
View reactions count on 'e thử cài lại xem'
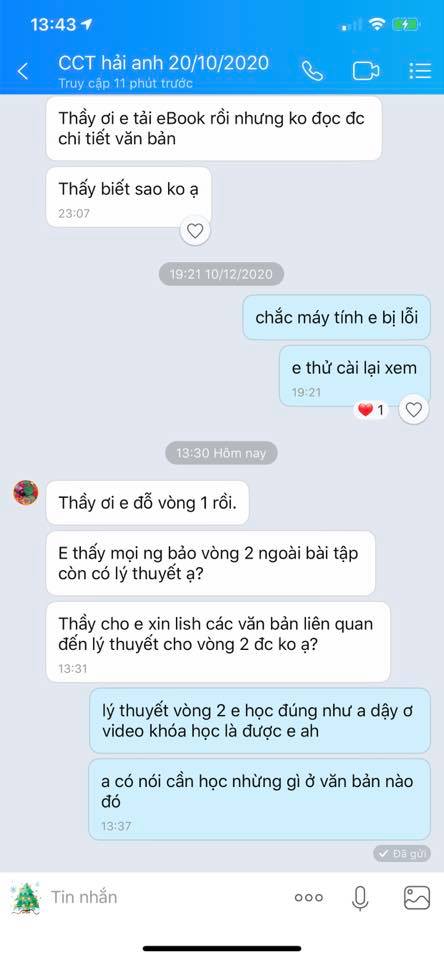pos(372,410)
